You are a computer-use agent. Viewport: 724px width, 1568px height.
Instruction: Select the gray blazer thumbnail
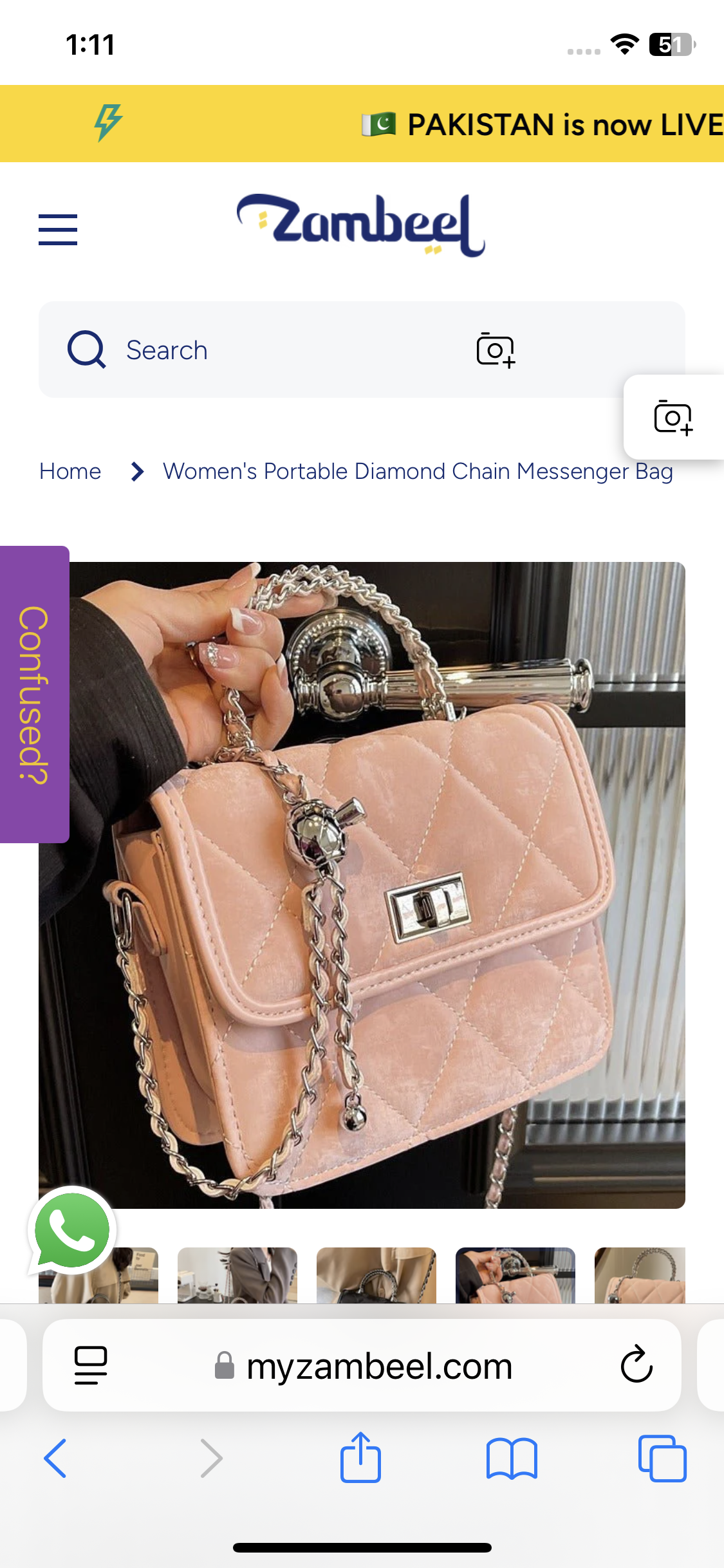click(x=237, y=1276)
